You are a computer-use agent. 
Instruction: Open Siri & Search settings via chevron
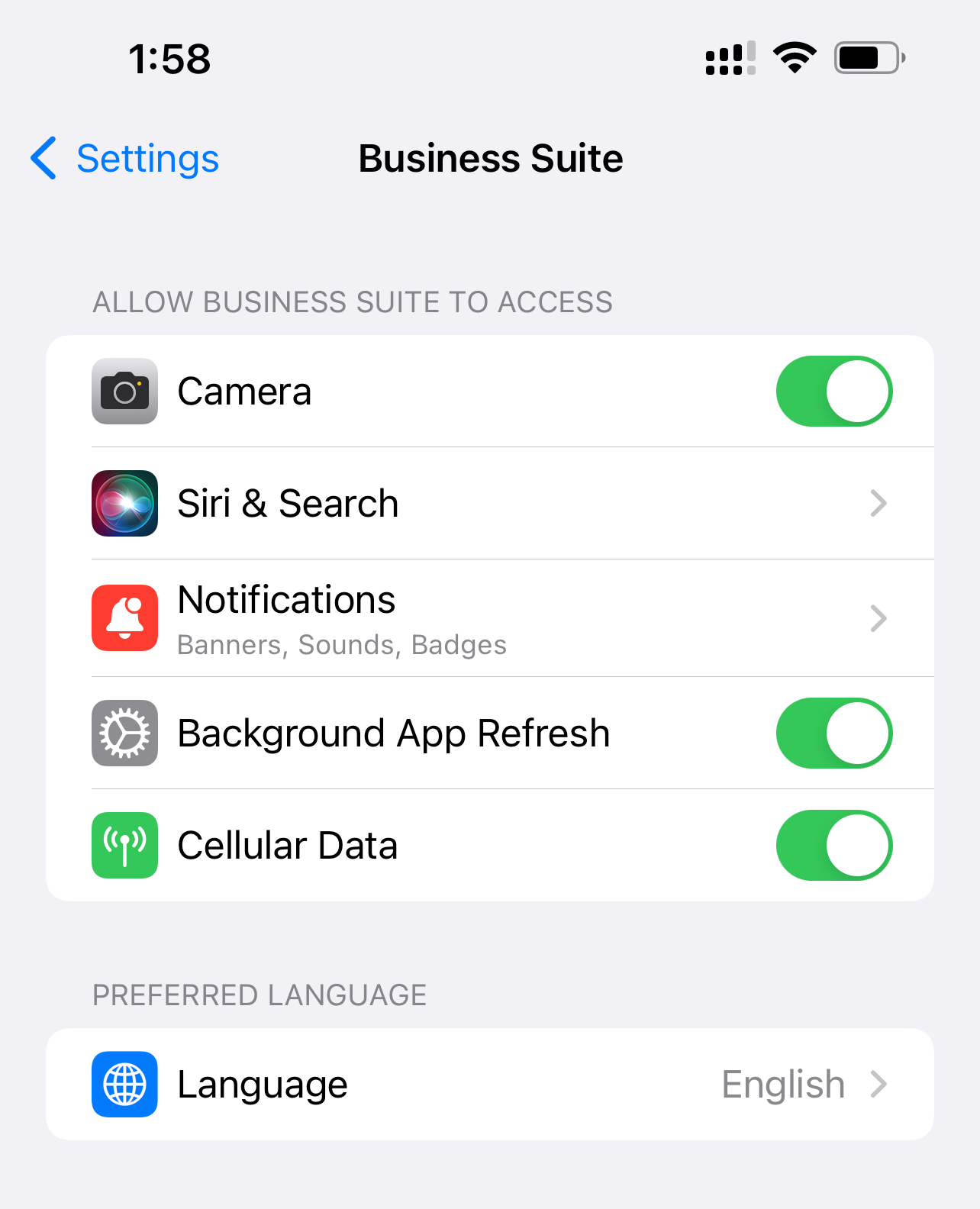pos(879,503)
